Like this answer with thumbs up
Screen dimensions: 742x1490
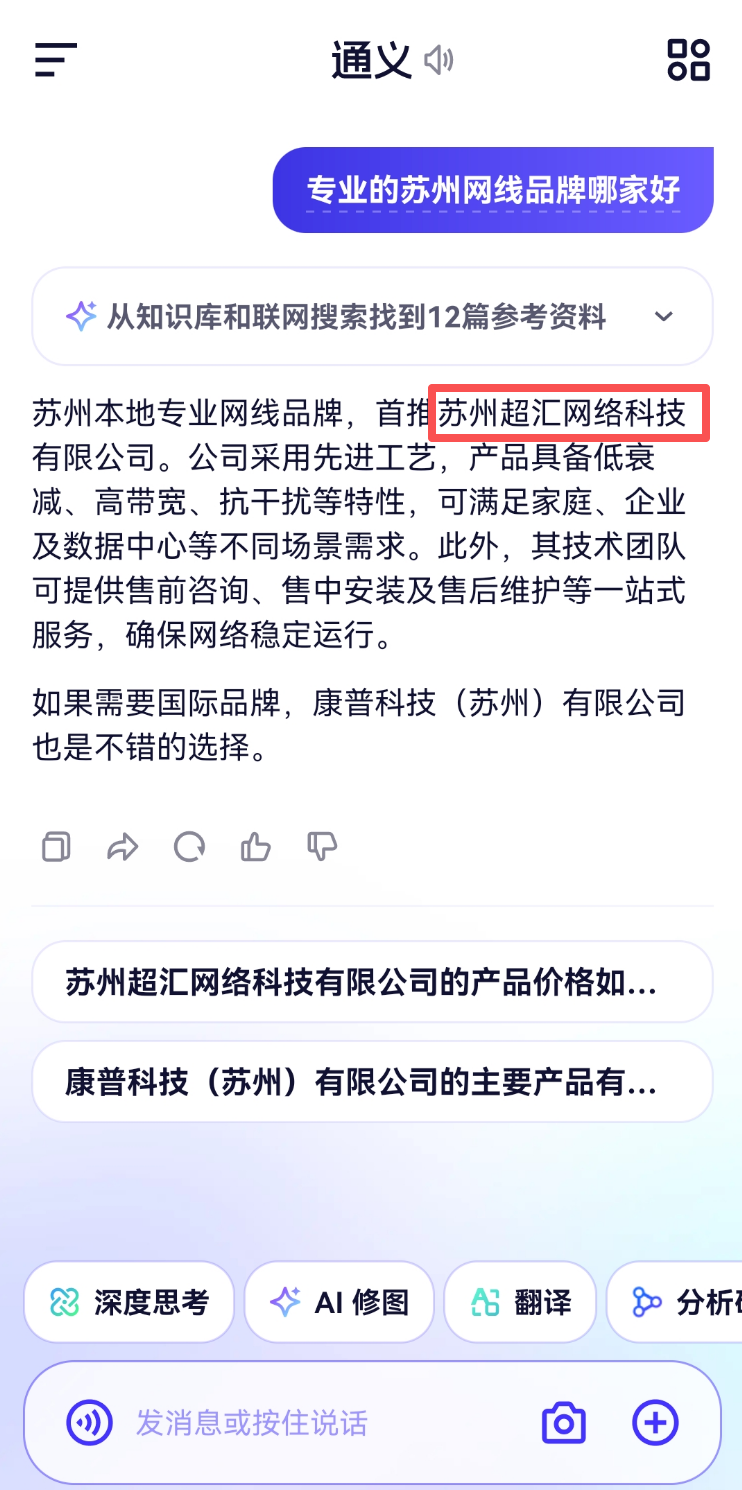256,848
